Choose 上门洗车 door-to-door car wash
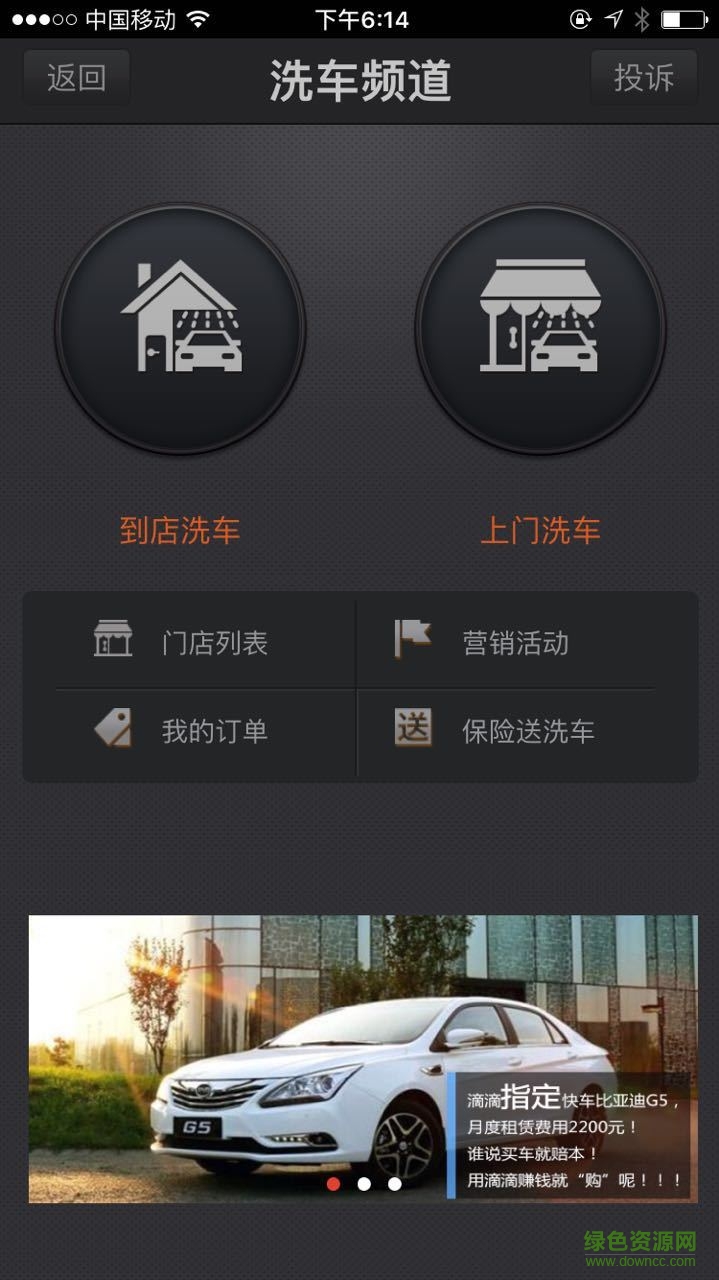Image resolution: width=719 pixels, height=1280 pixels. point(540,329)
